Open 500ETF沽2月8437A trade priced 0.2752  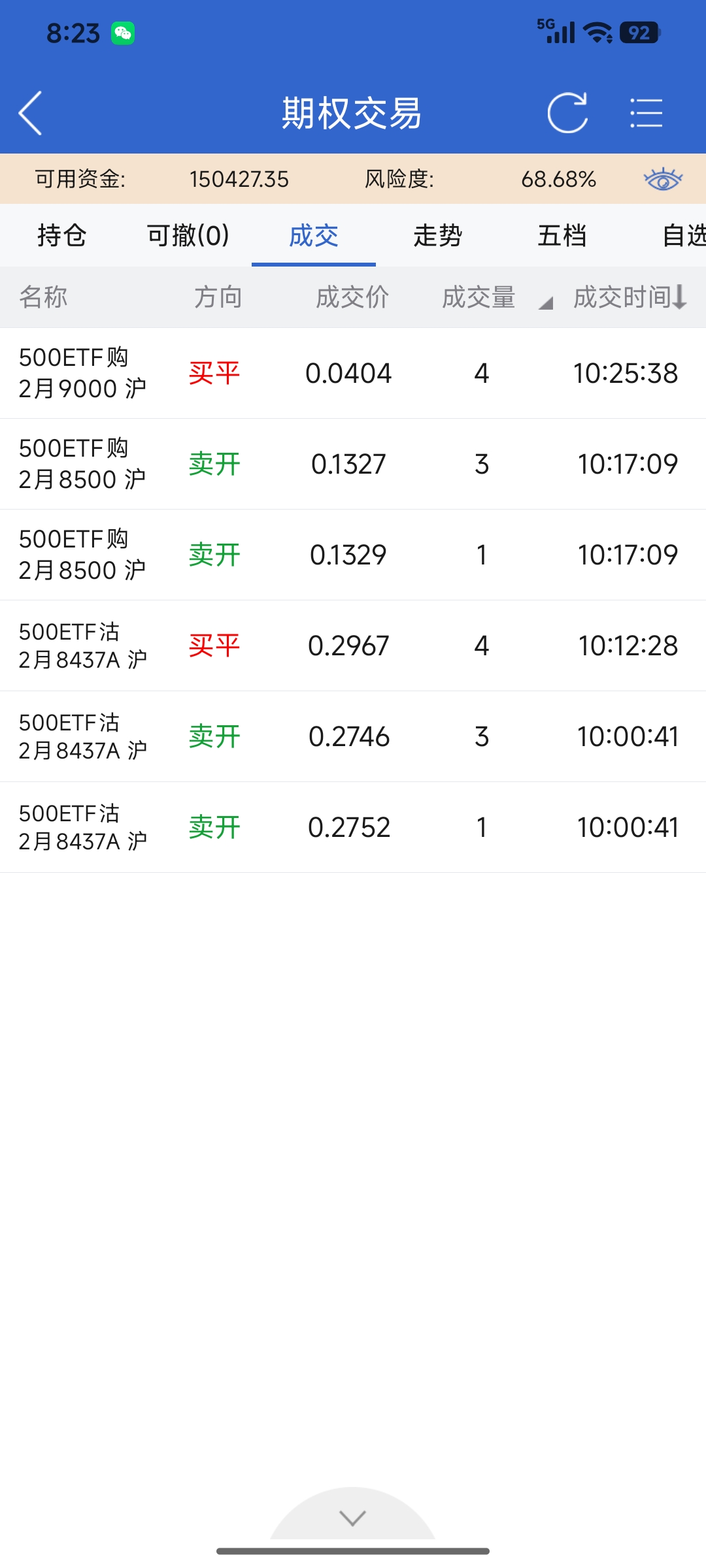[353, 827]
